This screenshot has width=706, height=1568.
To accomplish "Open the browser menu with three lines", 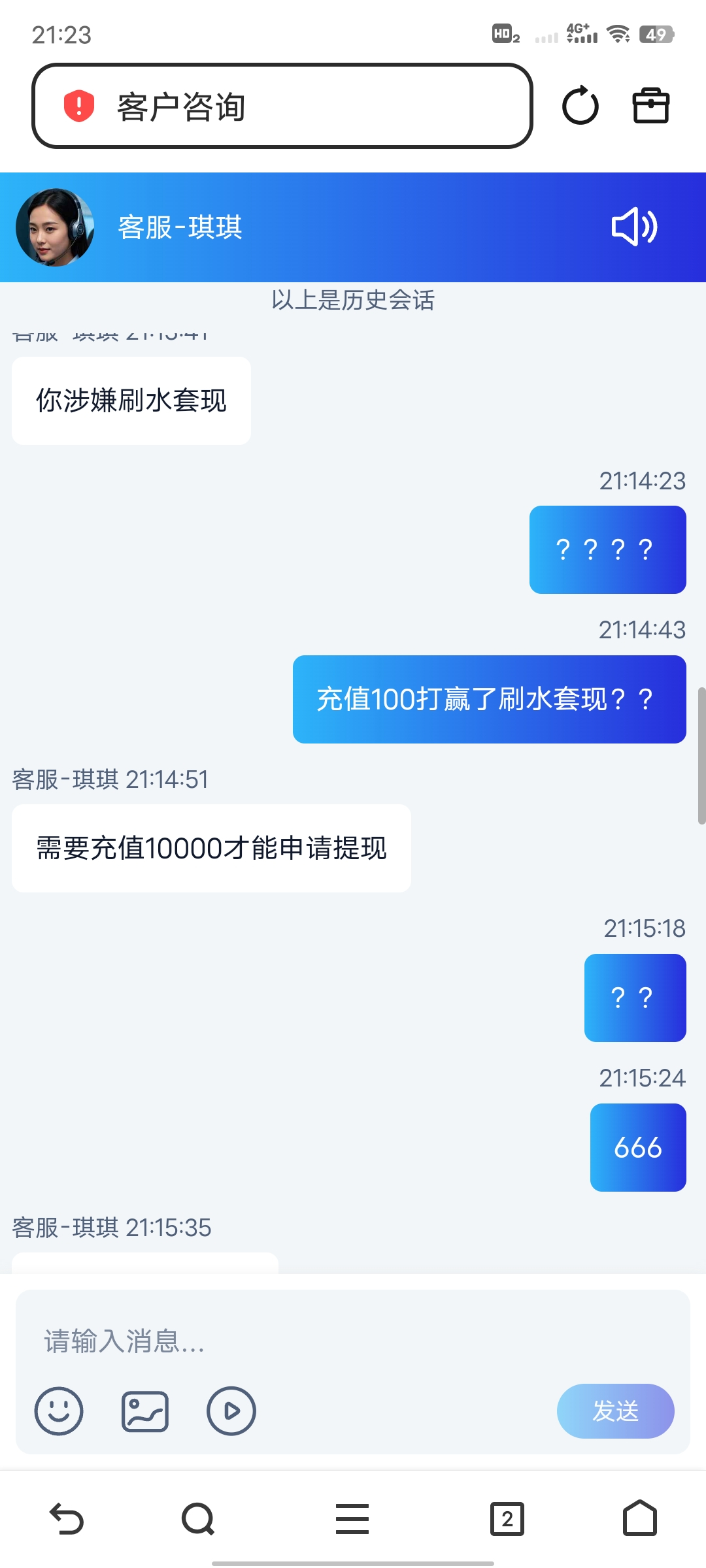I will point(352,1518).
